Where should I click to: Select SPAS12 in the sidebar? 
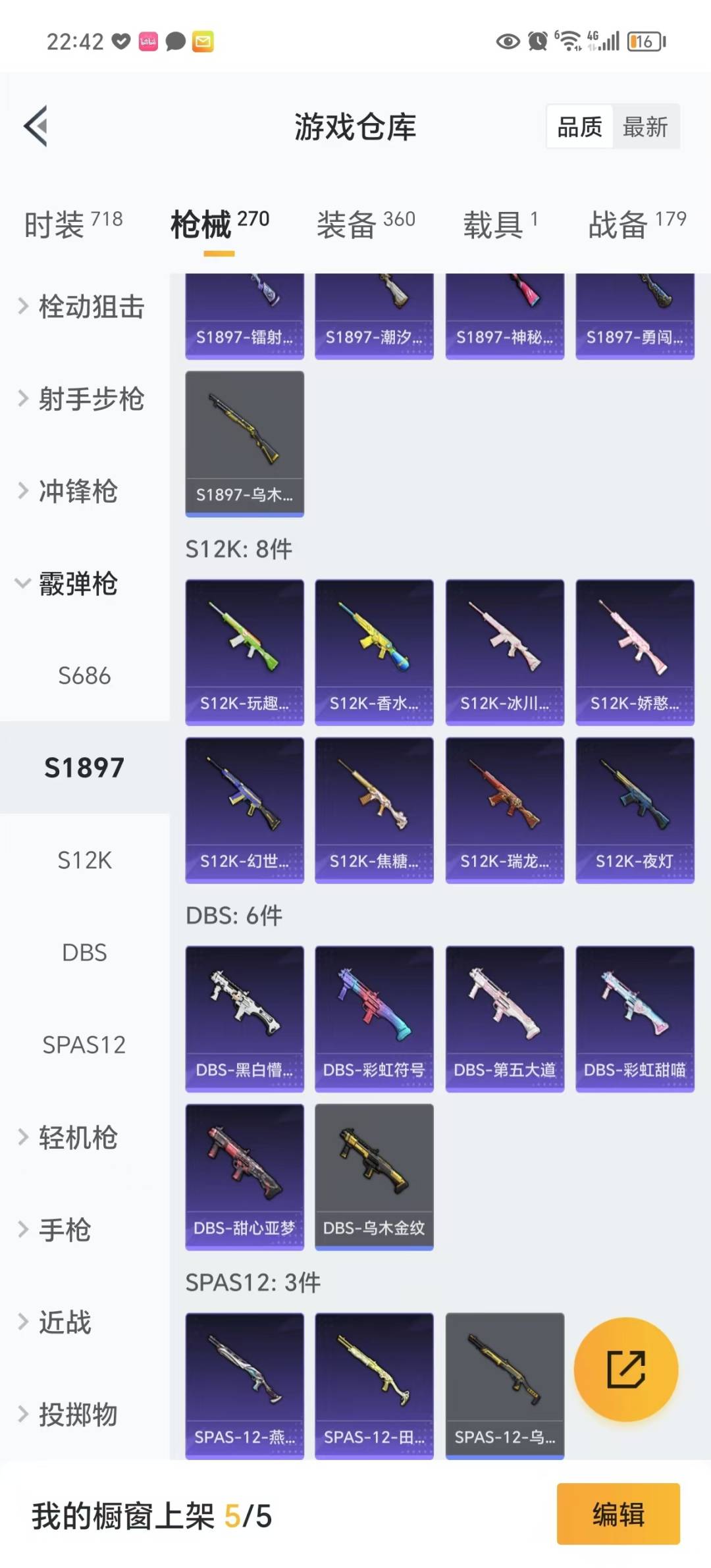coord(84,1045)
